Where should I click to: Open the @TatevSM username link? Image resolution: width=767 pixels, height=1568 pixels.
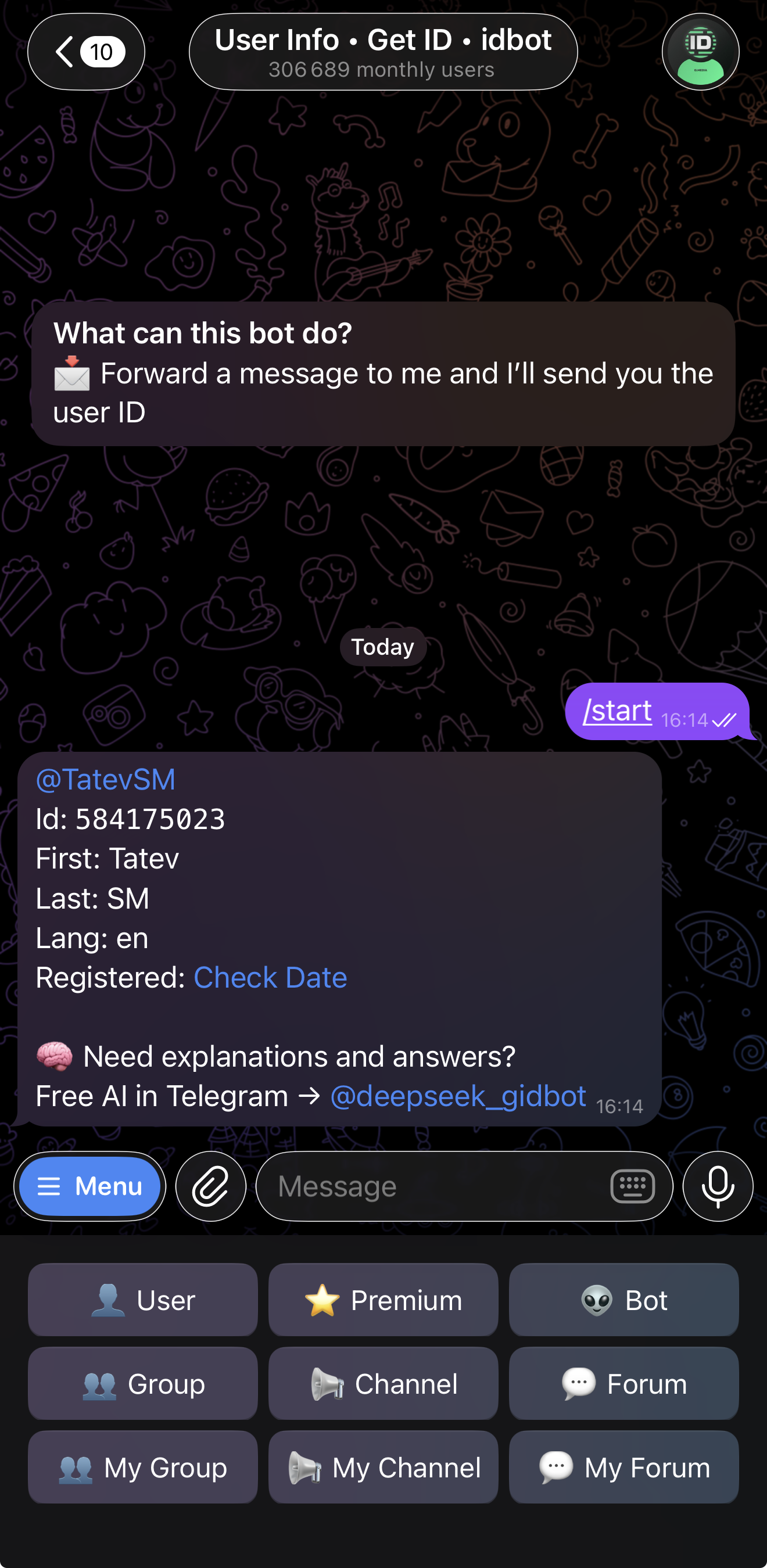(105, 779)
